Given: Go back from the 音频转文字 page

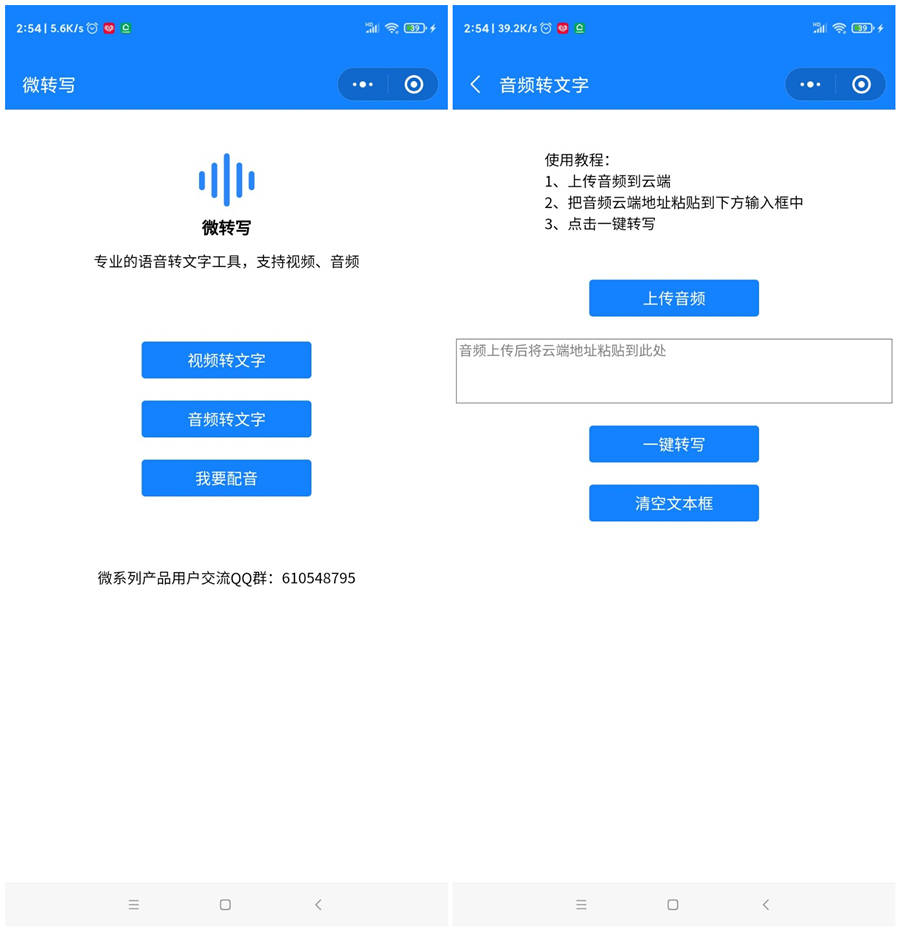Looking at the screenshot, I should (x=476, y=85).
